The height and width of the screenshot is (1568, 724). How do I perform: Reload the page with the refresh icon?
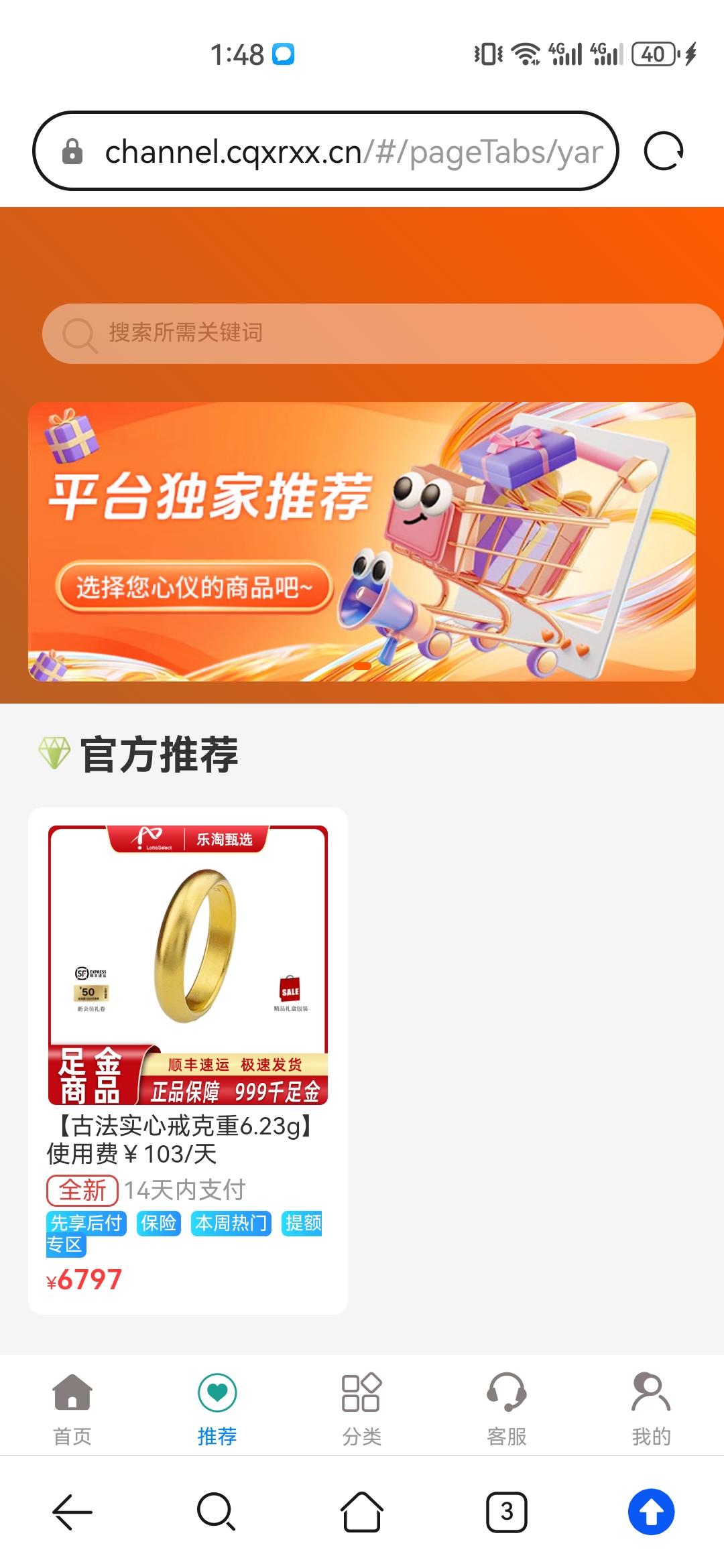pyautogui.click(x=663, y=151)
